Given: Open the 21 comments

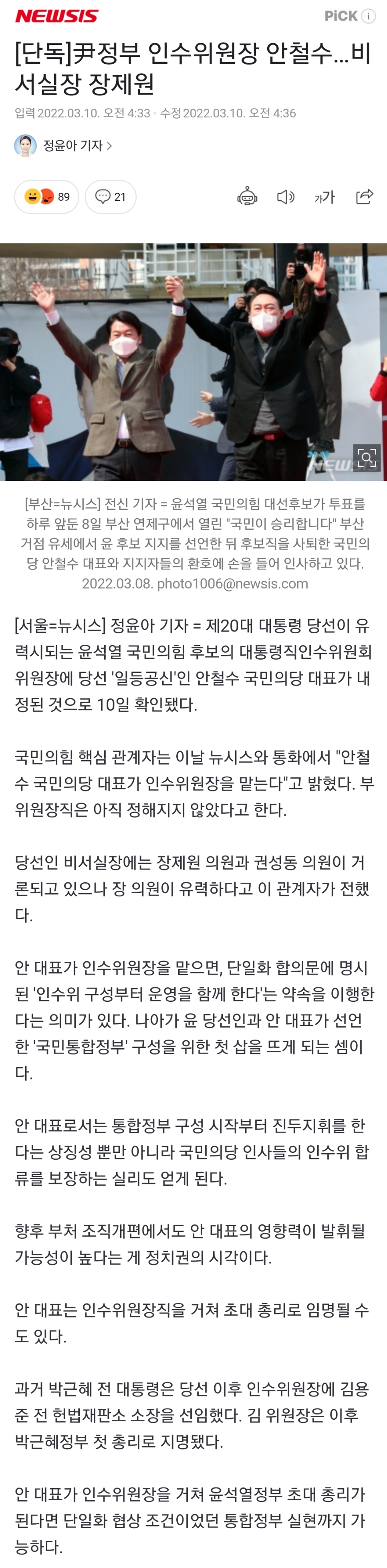Looking at the screenshot, I should pyautogui.click(x=111, y=197).
